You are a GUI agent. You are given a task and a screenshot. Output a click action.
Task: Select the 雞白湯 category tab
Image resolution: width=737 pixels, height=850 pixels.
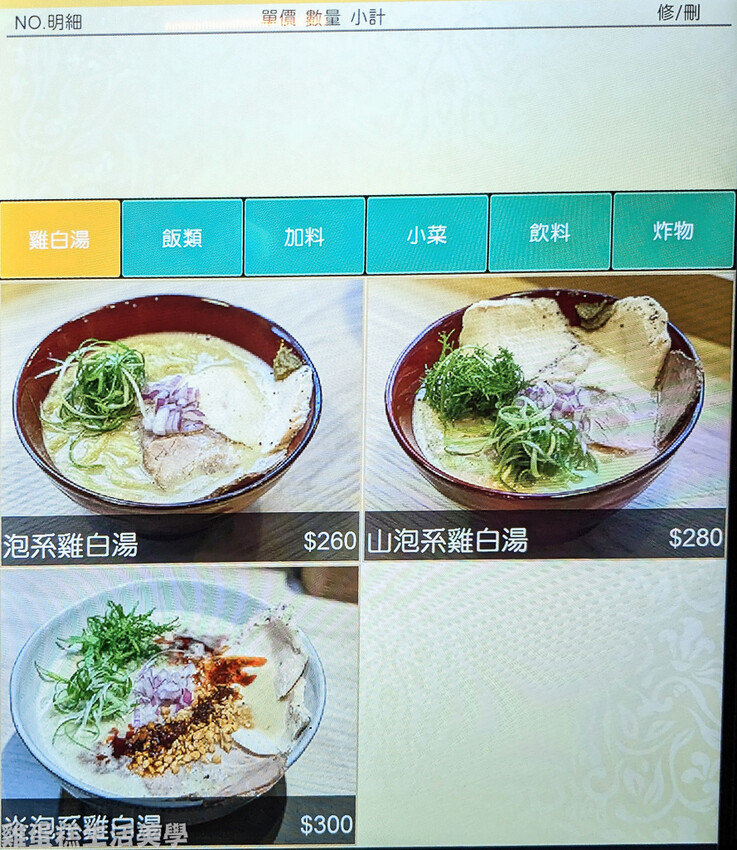click(60, 239)
